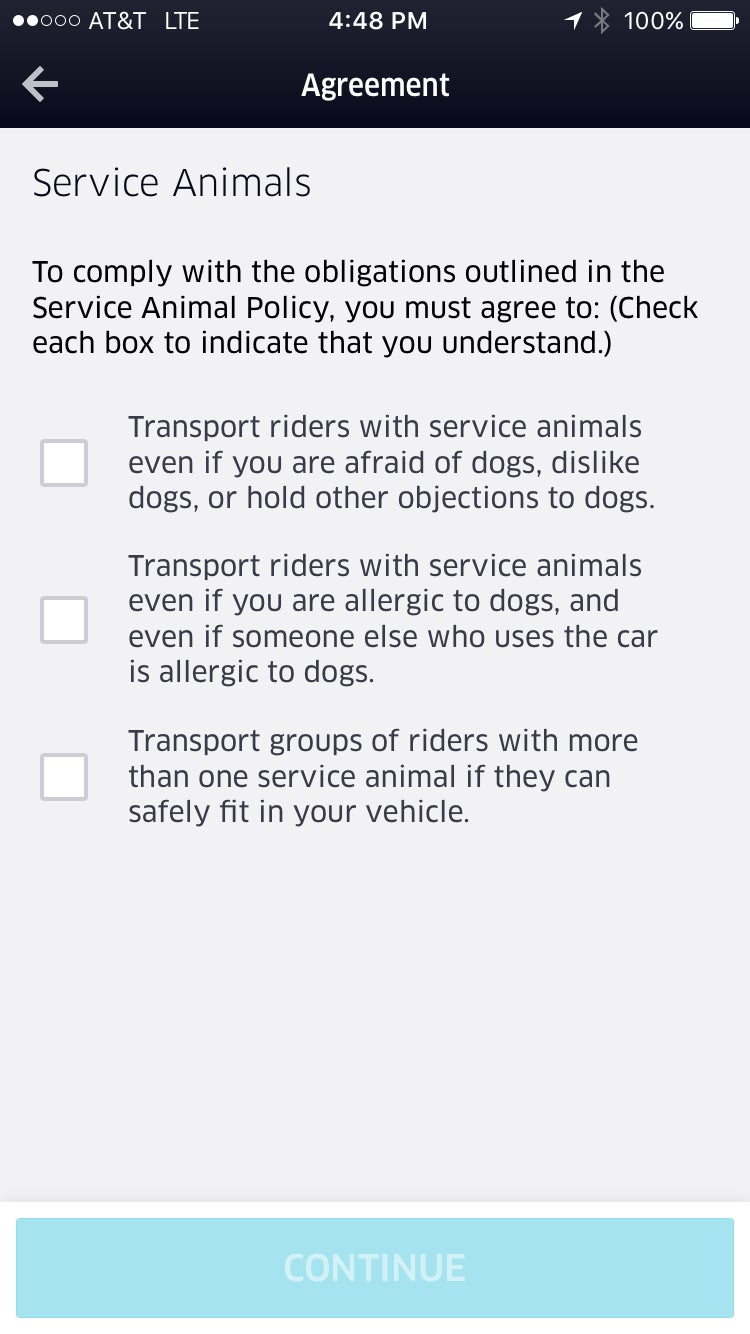
Task: Tap the time display in status bar
Action: point(378,20)
